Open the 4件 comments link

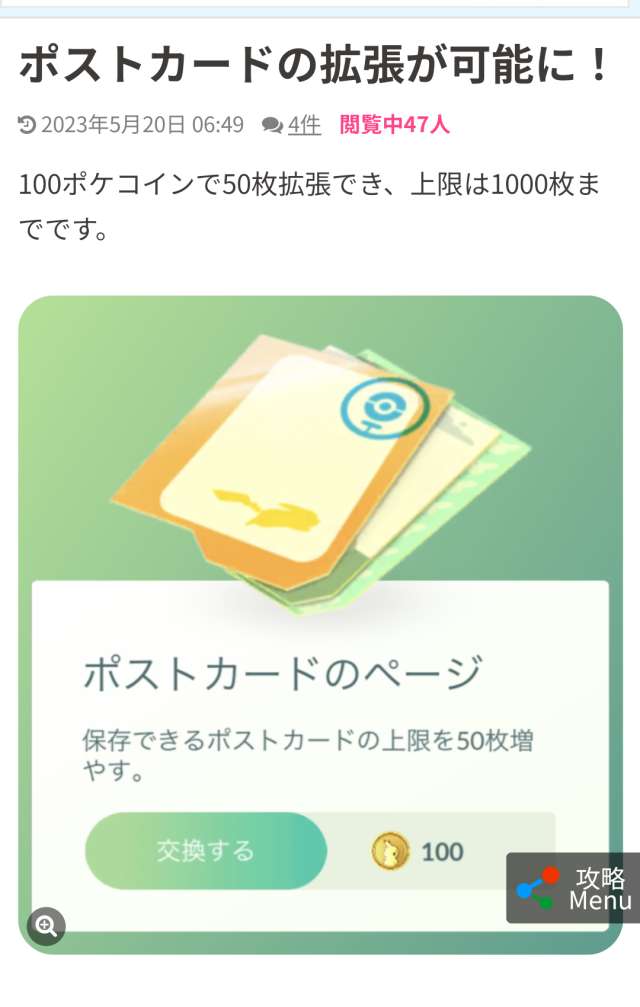pyautogui.click(x=303, y=125)
